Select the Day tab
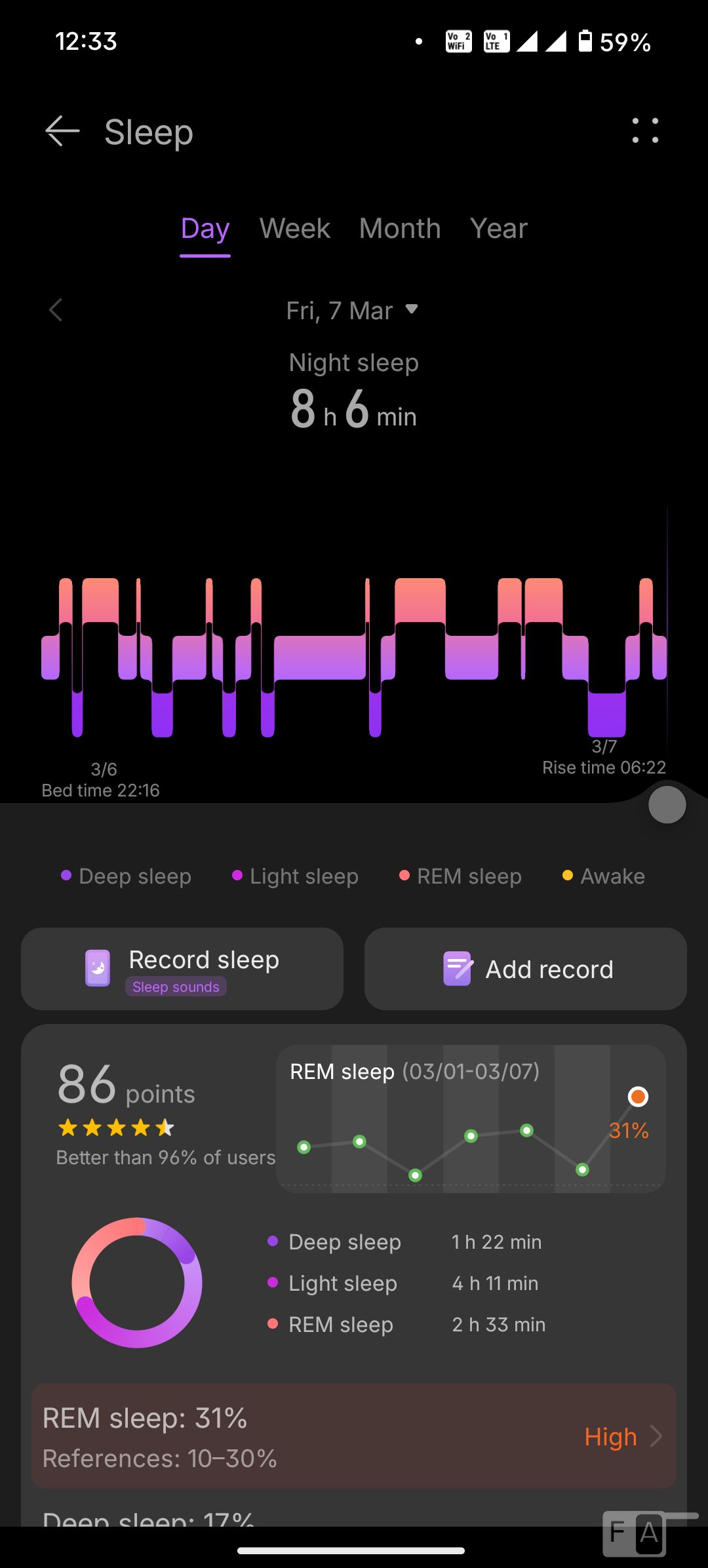 click(205, 229)
